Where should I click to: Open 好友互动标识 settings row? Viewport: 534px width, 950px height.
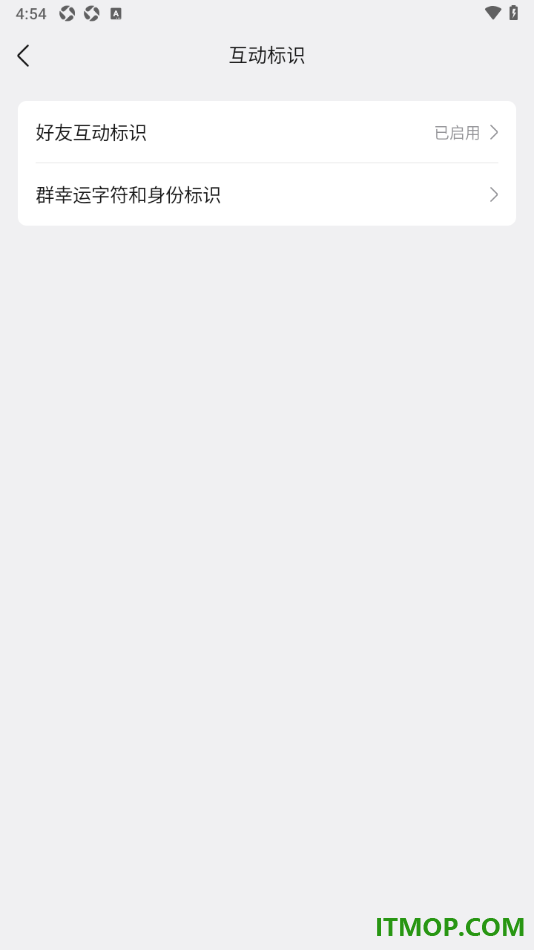point(267,132)
